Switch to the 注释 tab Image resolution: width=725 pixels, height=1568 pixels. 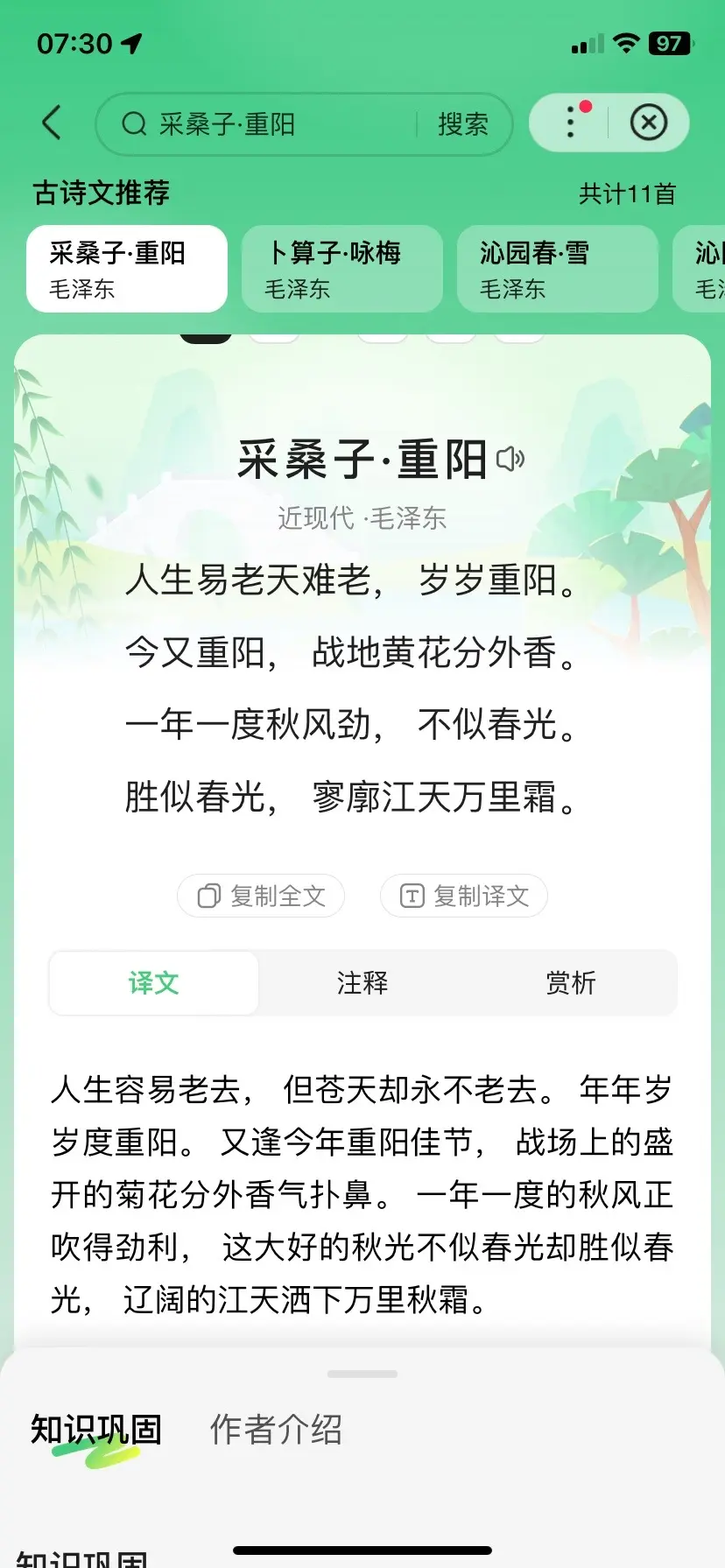pos(362,983)
